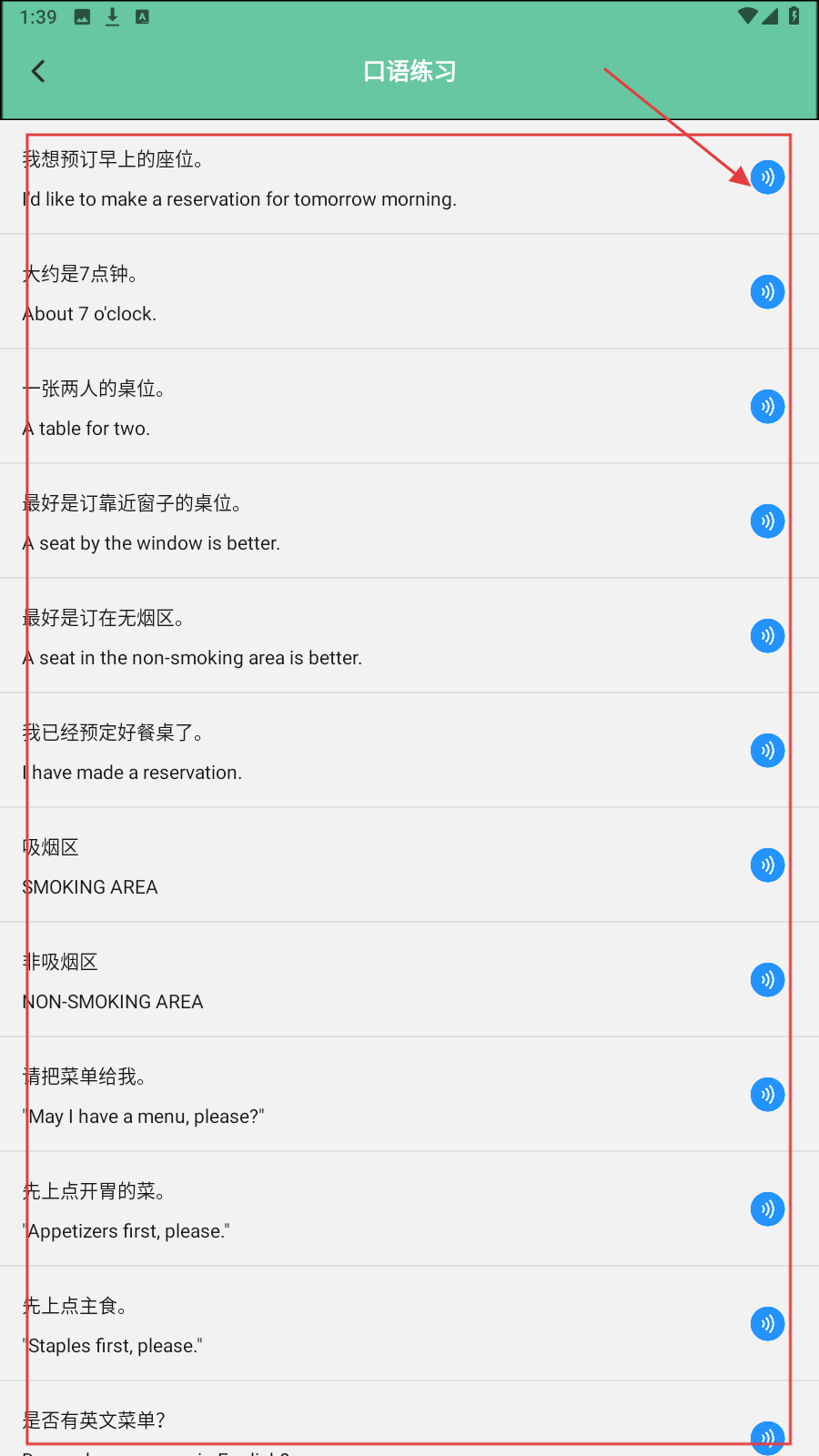Play audio for "A table for two"

[767, 407]
